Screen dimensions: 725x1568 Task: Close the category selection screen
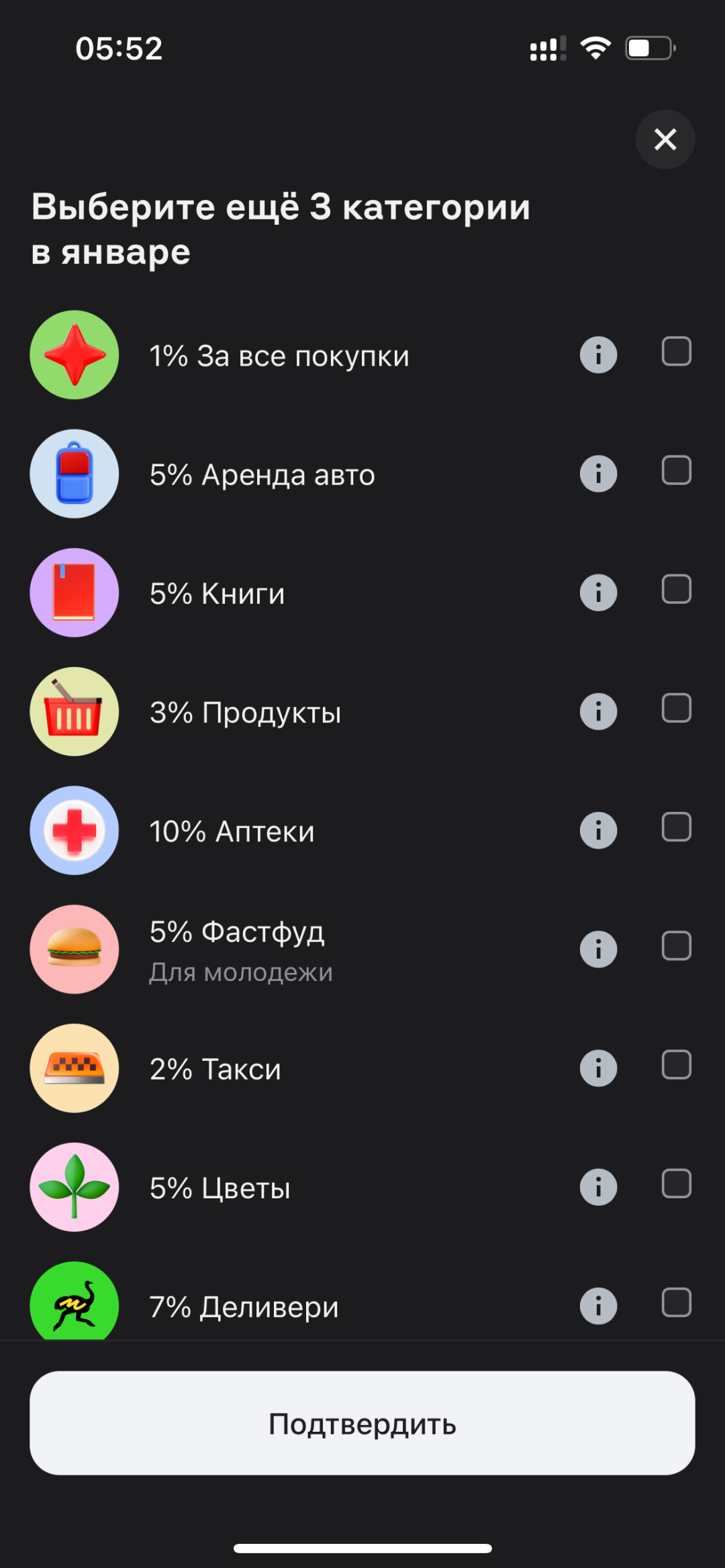click(x=665, y=140)
